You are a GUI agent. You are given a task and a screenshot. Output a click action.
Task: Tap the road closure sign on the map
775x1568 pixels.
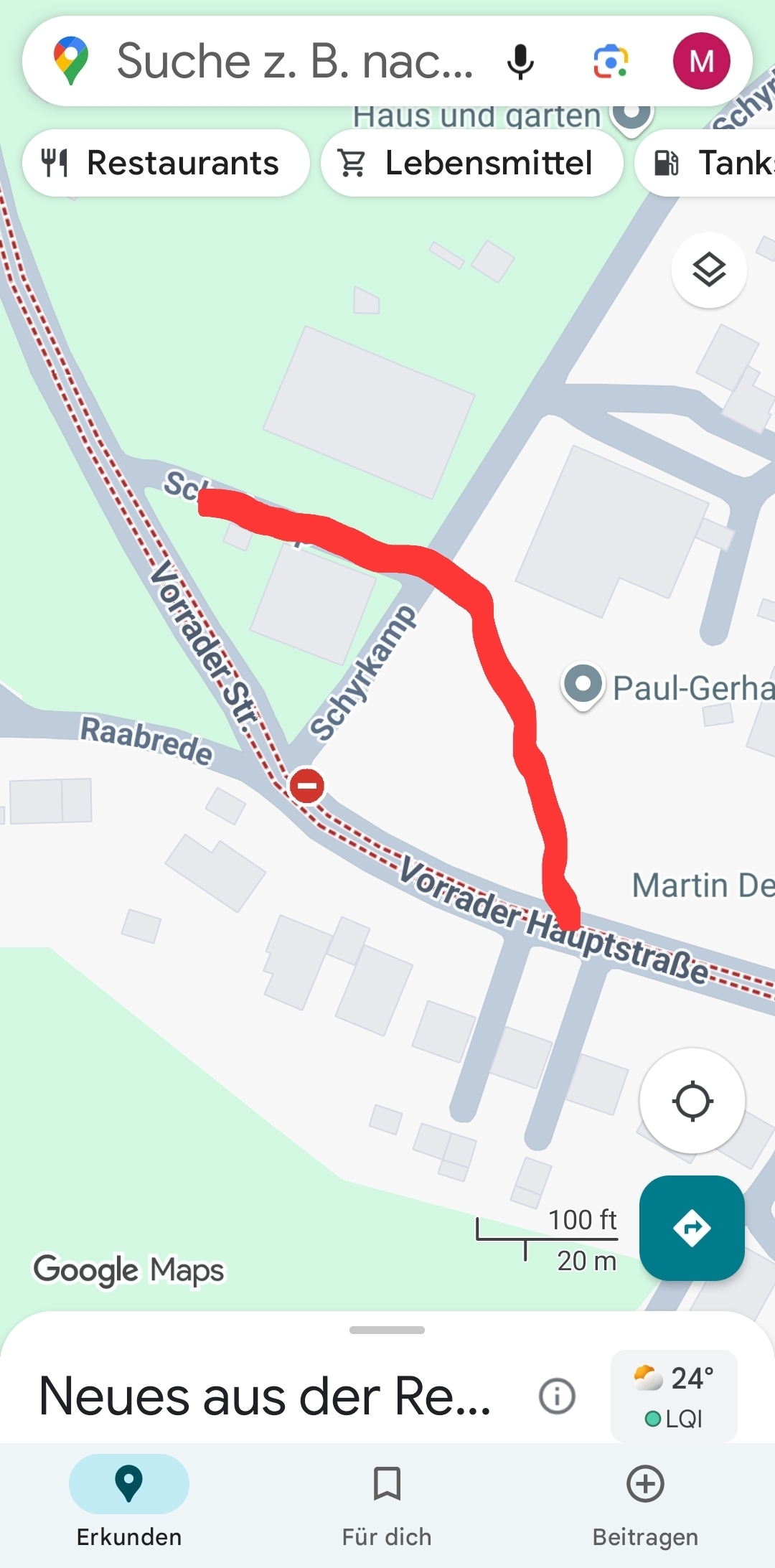[307, 785]
